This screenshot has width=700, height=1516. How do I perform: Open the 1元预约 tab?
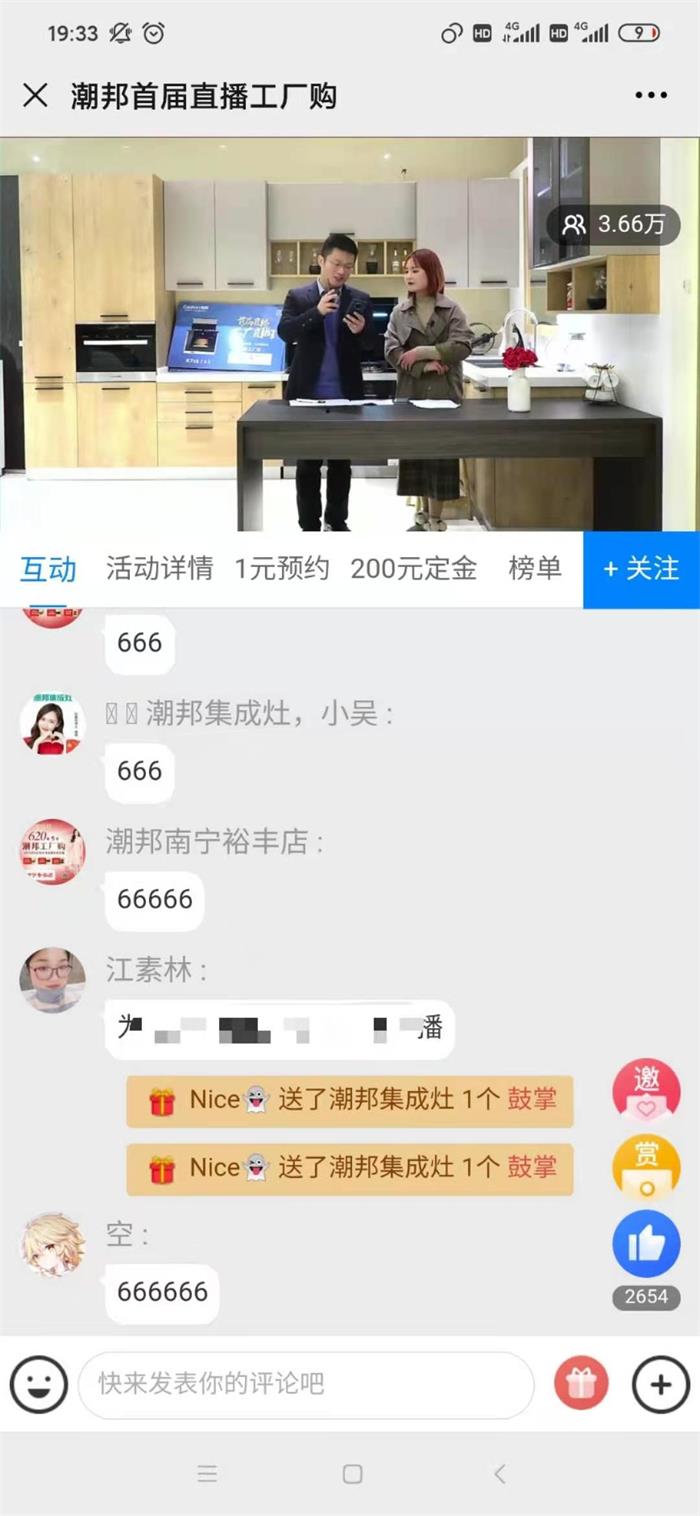point(282,569)
